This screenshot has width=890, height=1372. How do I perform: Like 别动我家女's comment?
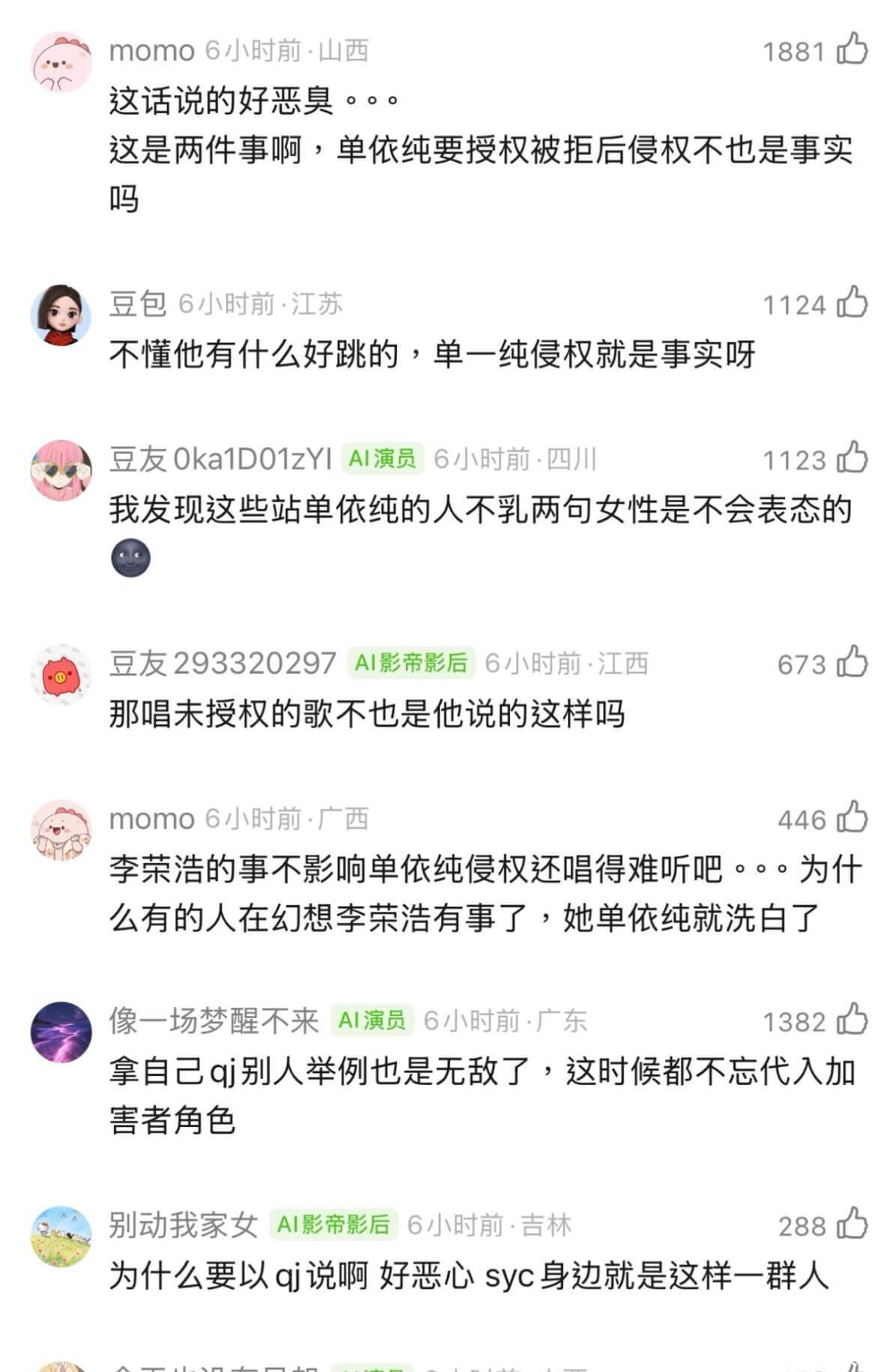852,1225
